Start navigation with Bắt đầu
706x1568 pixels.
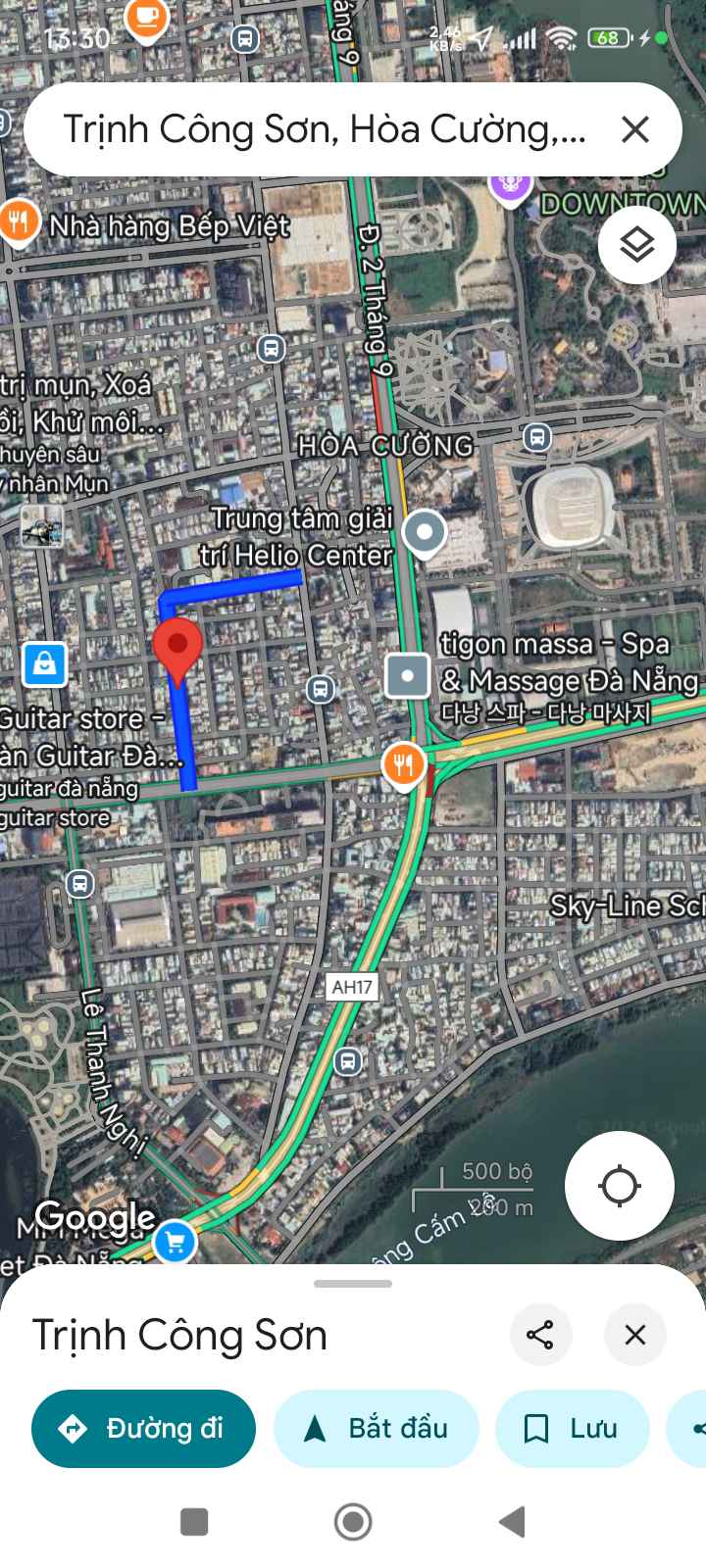[377, 1428]
